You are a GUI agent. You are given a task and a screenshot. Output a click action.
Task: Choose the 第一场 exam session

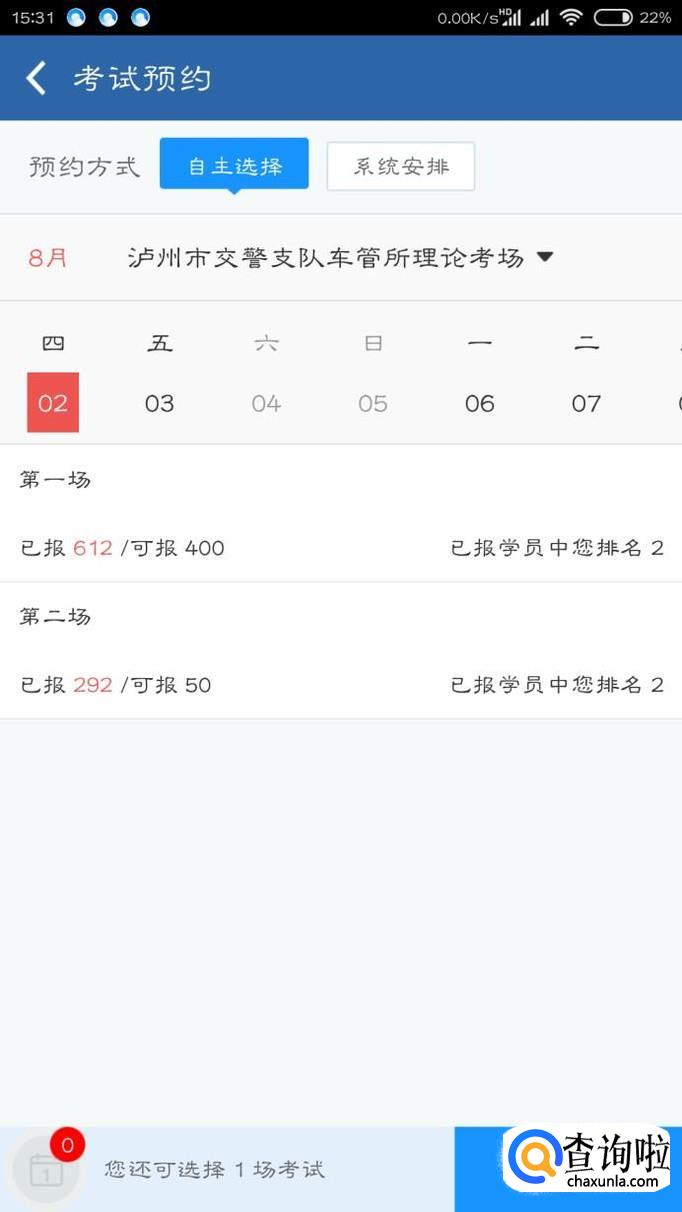tap(341, 514)
